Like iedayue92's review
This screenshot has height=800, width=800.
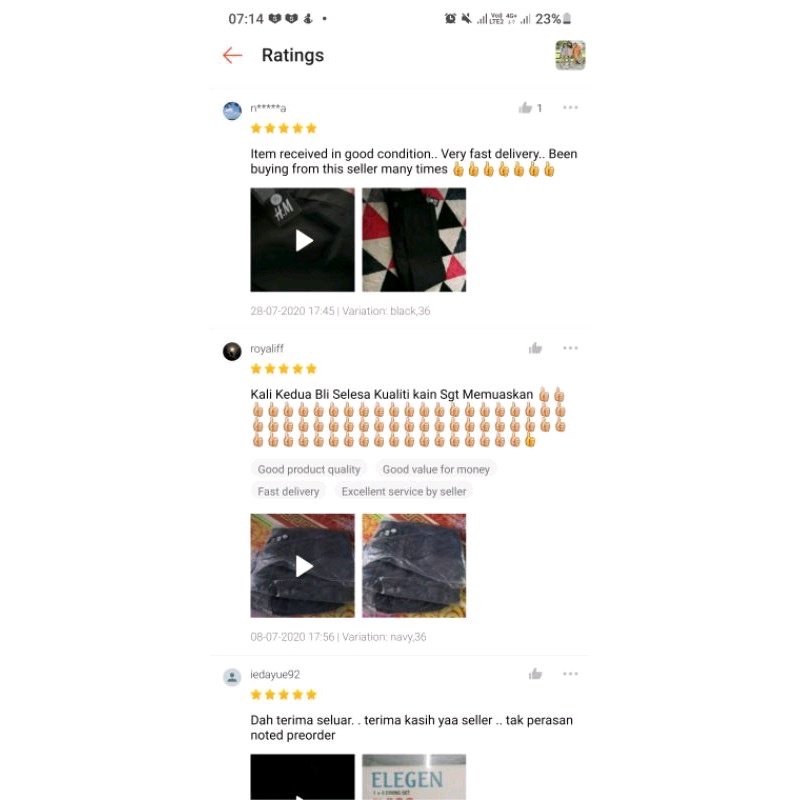coord(535,674)
